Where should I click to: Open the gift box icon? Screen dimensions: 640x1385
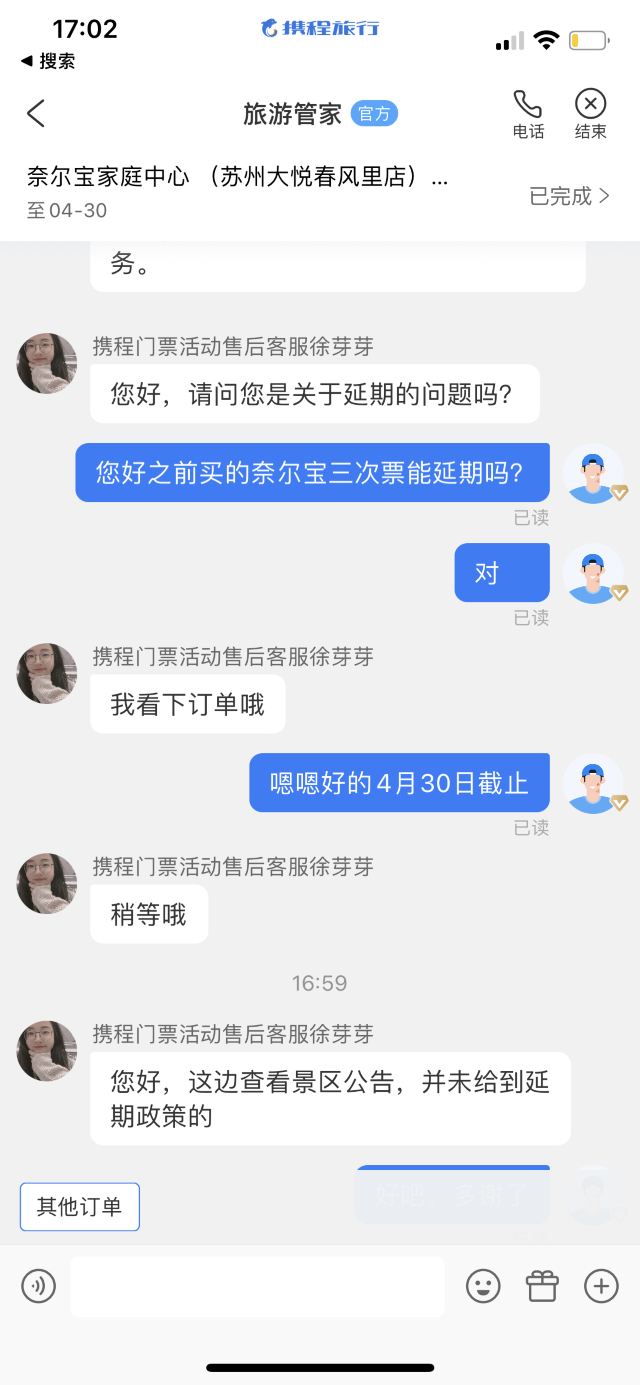coord(542,1286)
